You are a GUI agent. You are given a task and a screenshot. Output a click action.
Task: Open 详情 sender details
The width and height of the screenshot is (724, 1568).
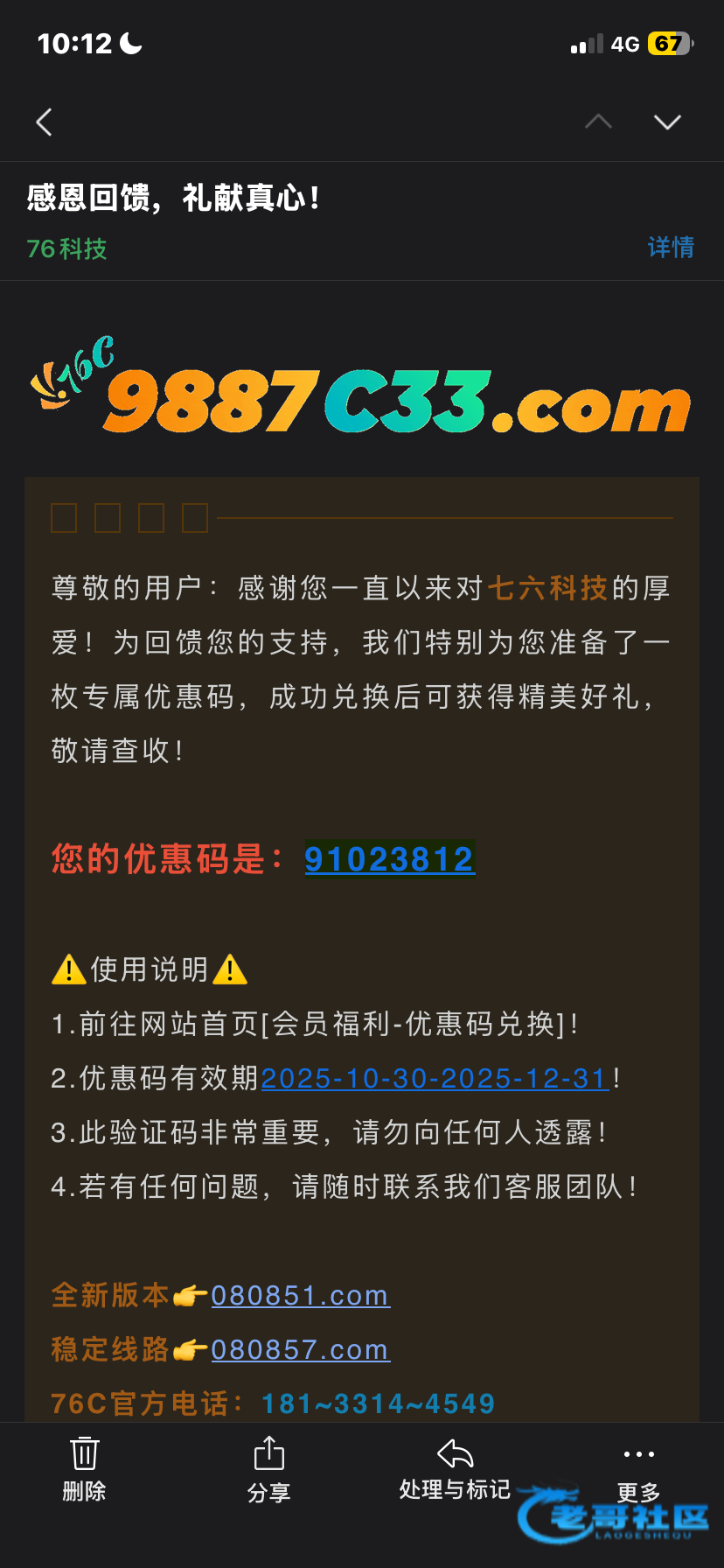pos(670,248)
